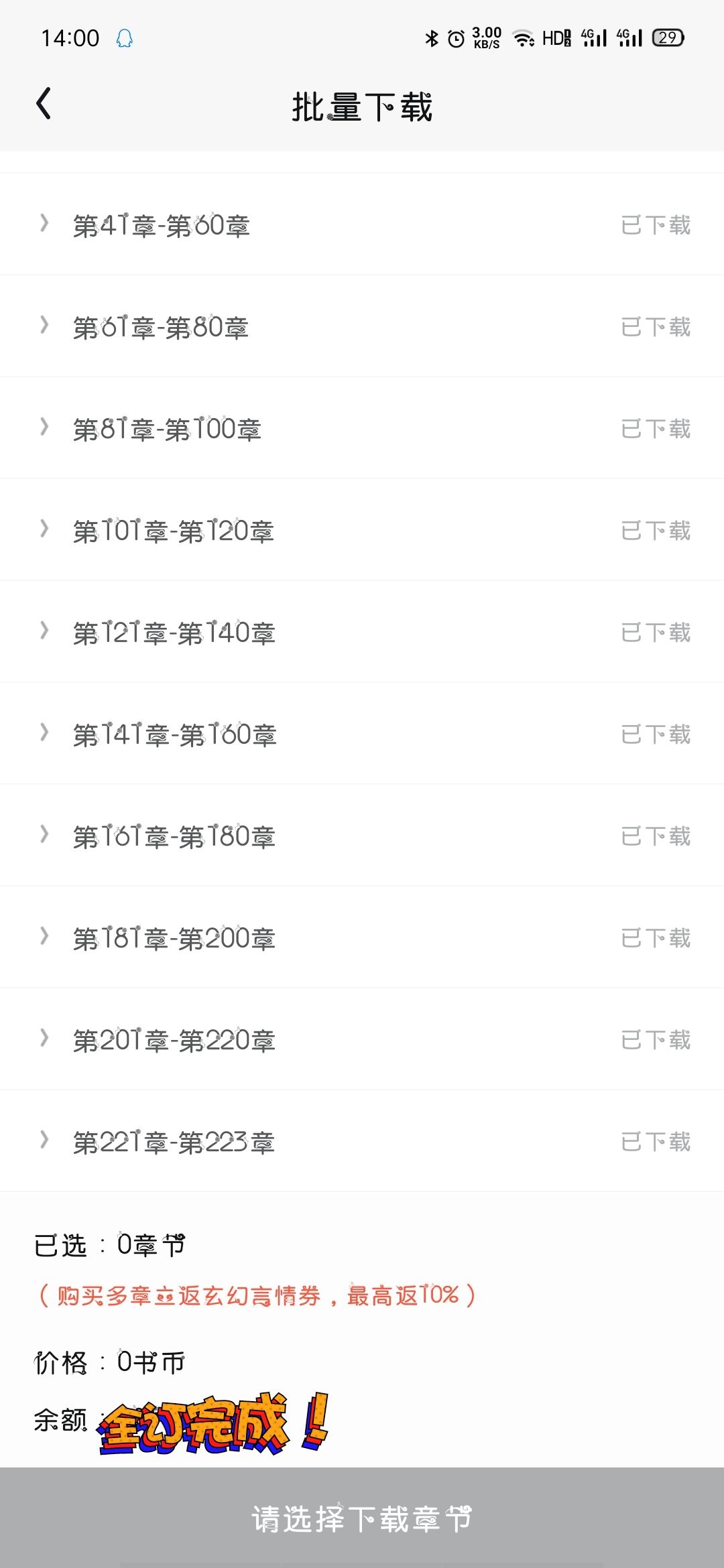
Task: Expand the 第181章-第200章 group
Action: tap(44, 937)
